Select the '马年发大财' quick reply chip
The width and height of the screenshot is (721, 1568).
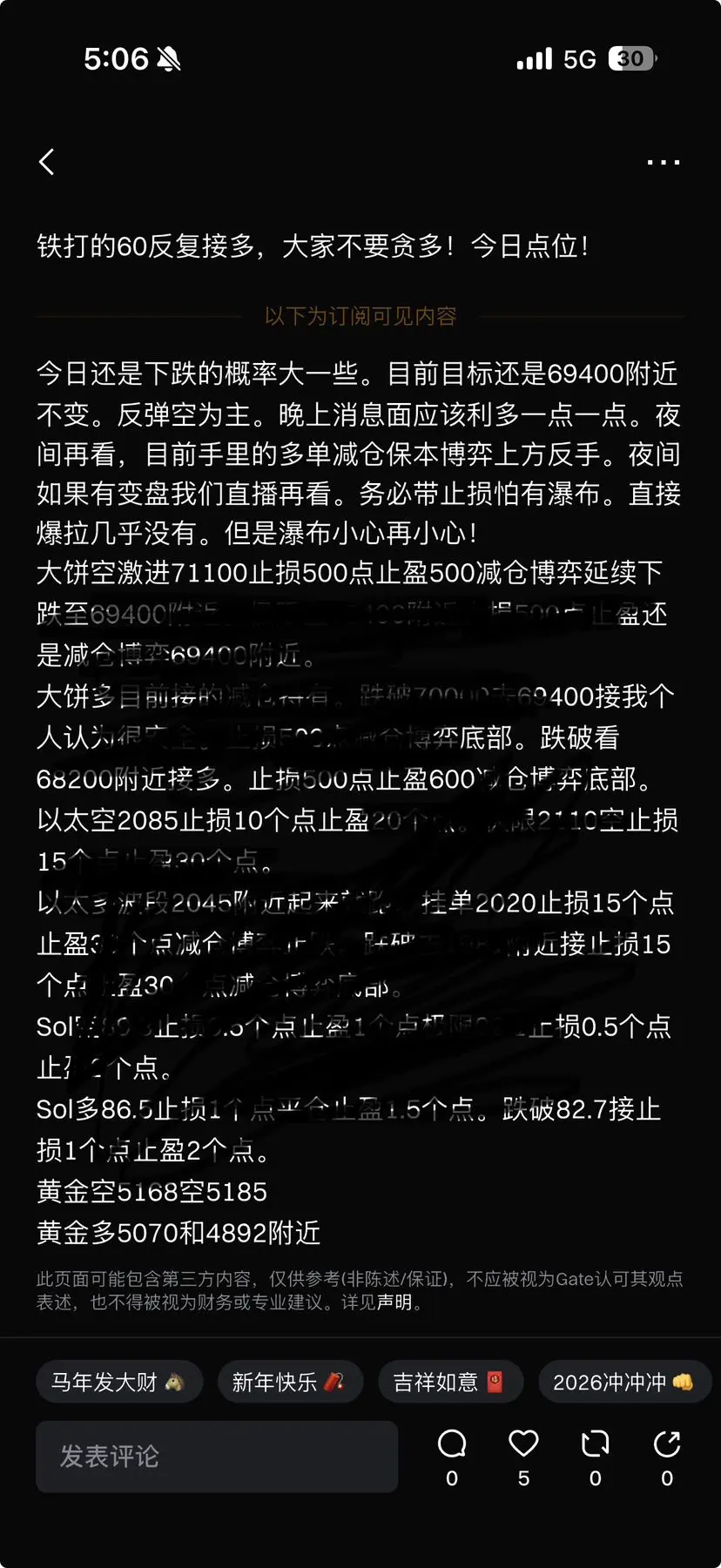coord(119,1382)
